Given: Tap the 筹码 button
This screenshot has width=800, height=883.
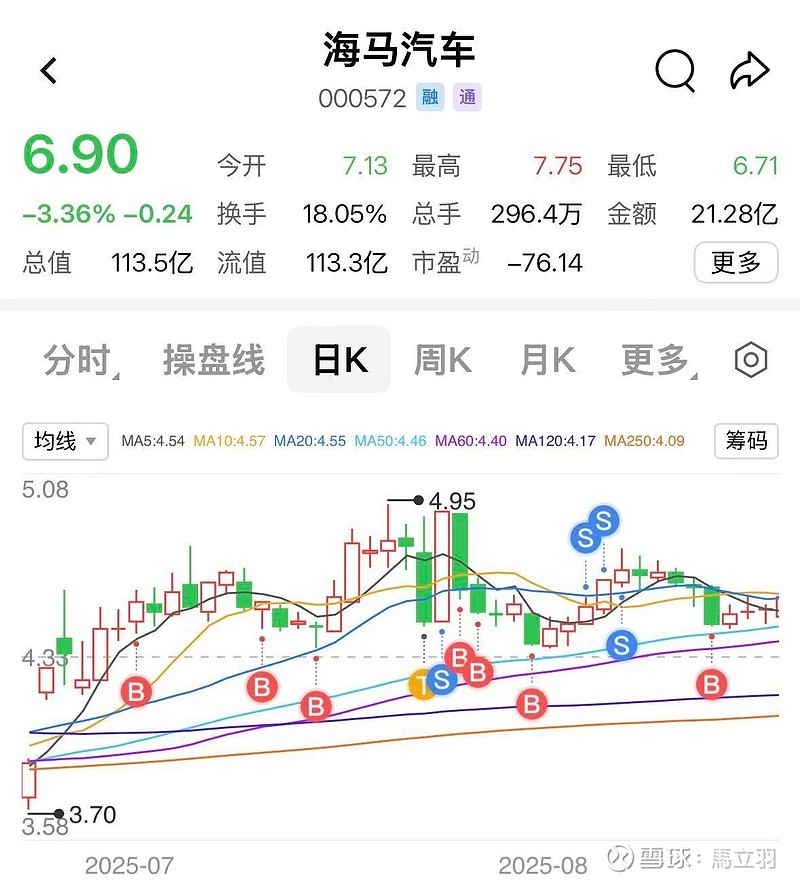Looking at the screenshot, I should point(746,441).
